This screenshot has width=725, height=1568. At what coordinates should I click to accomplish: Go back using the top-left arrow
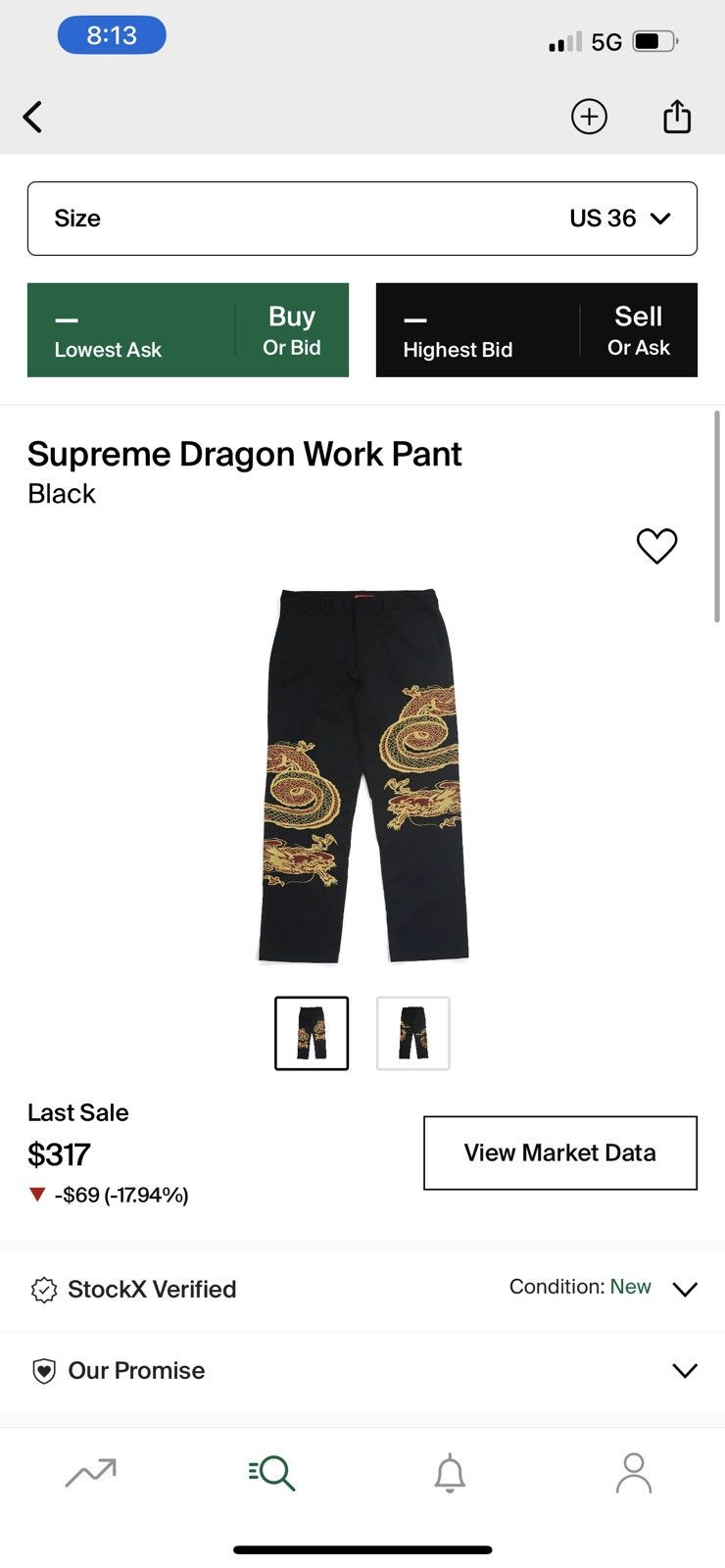coord(32,118)
